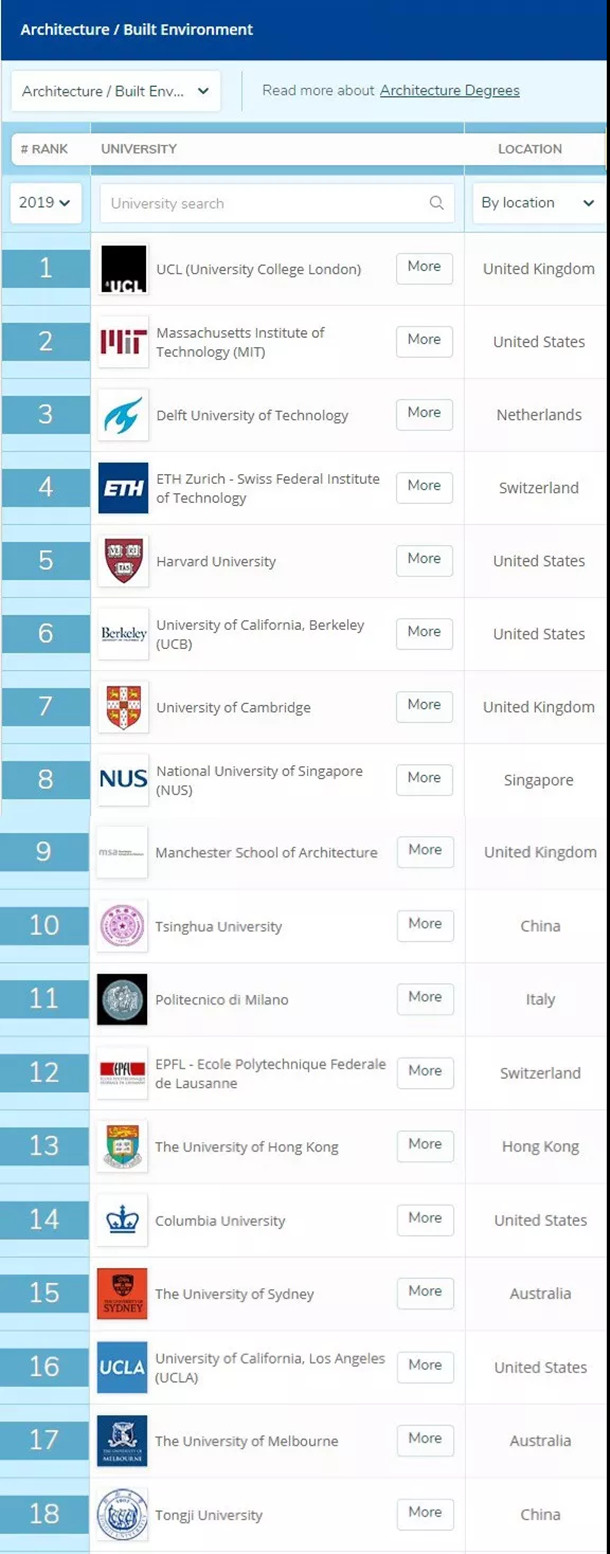Image resolution: width=610 pixels, height=1554 pixels.
Task: Show More for Tsinghua University
Action: pyautogui.click(x=425, y=924)
